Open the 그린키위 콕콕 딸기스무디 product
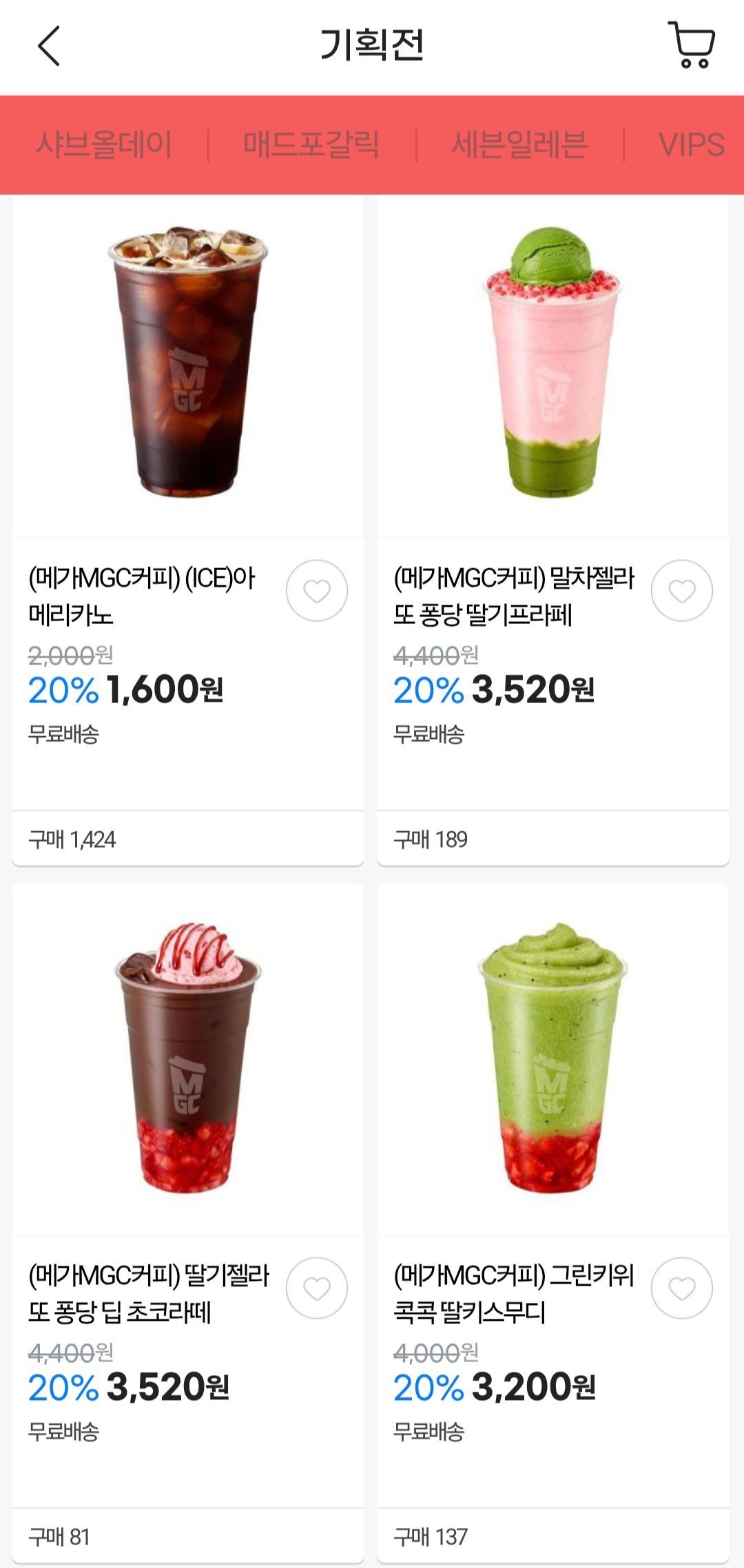 tap(552, 1060)
